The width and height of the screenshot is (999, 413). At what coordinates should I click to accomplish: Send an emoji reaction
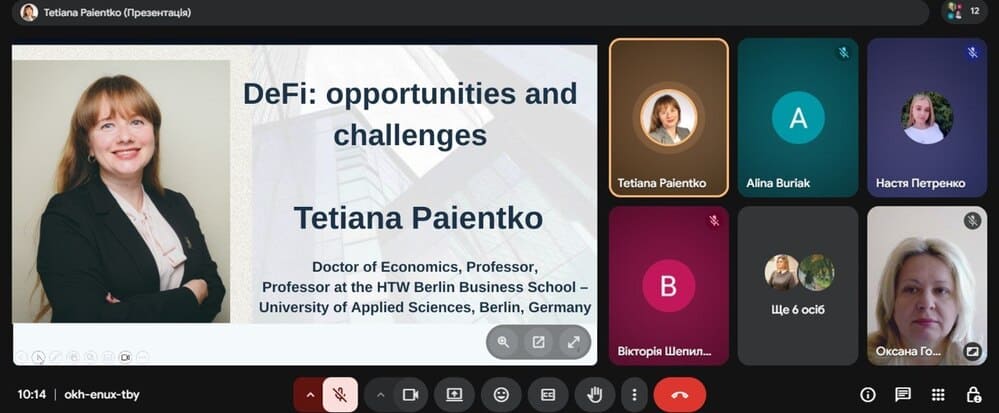click(500, 395)
